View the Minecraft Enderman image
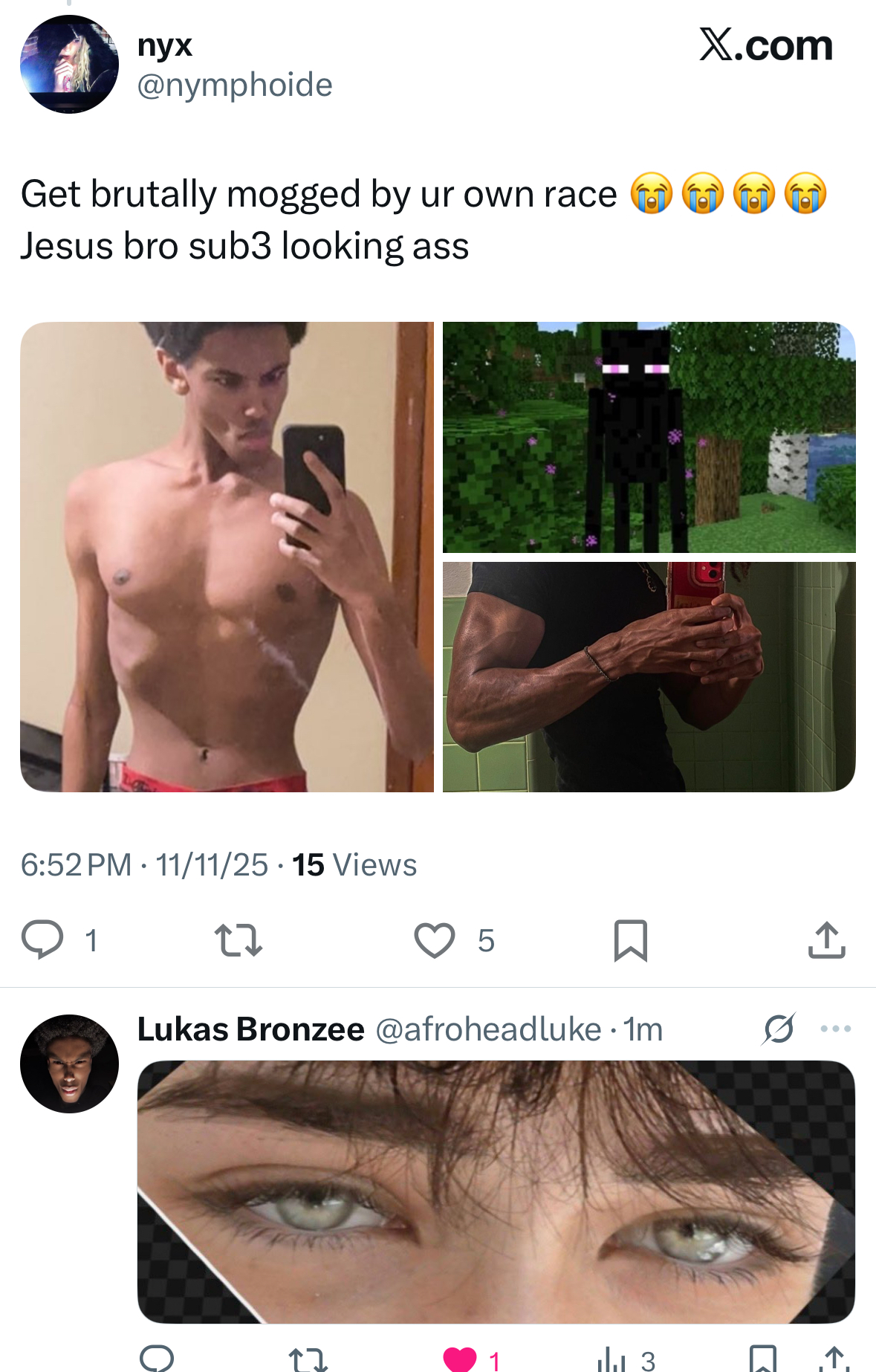876x1372 pixels. 649,437
